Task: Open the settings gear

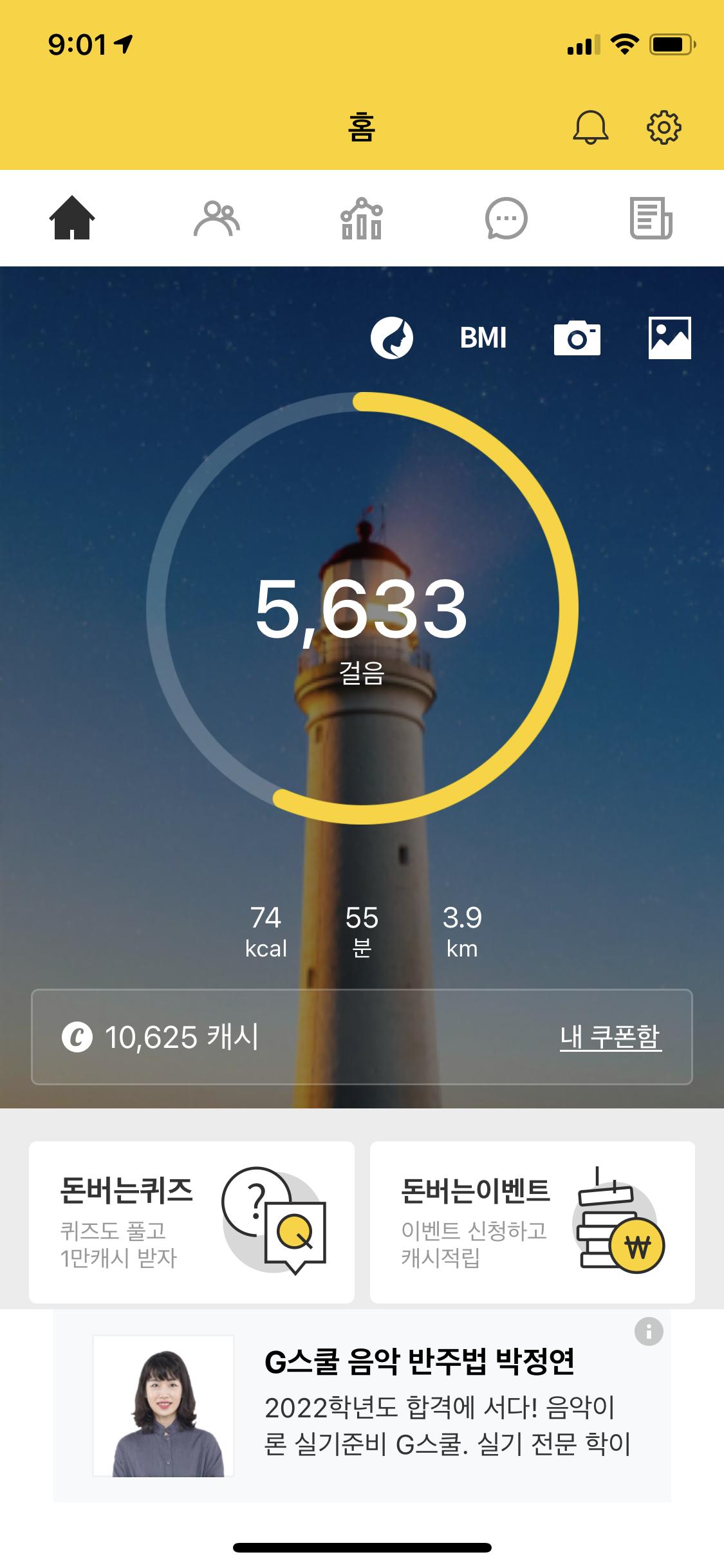Action: (664, 127)
